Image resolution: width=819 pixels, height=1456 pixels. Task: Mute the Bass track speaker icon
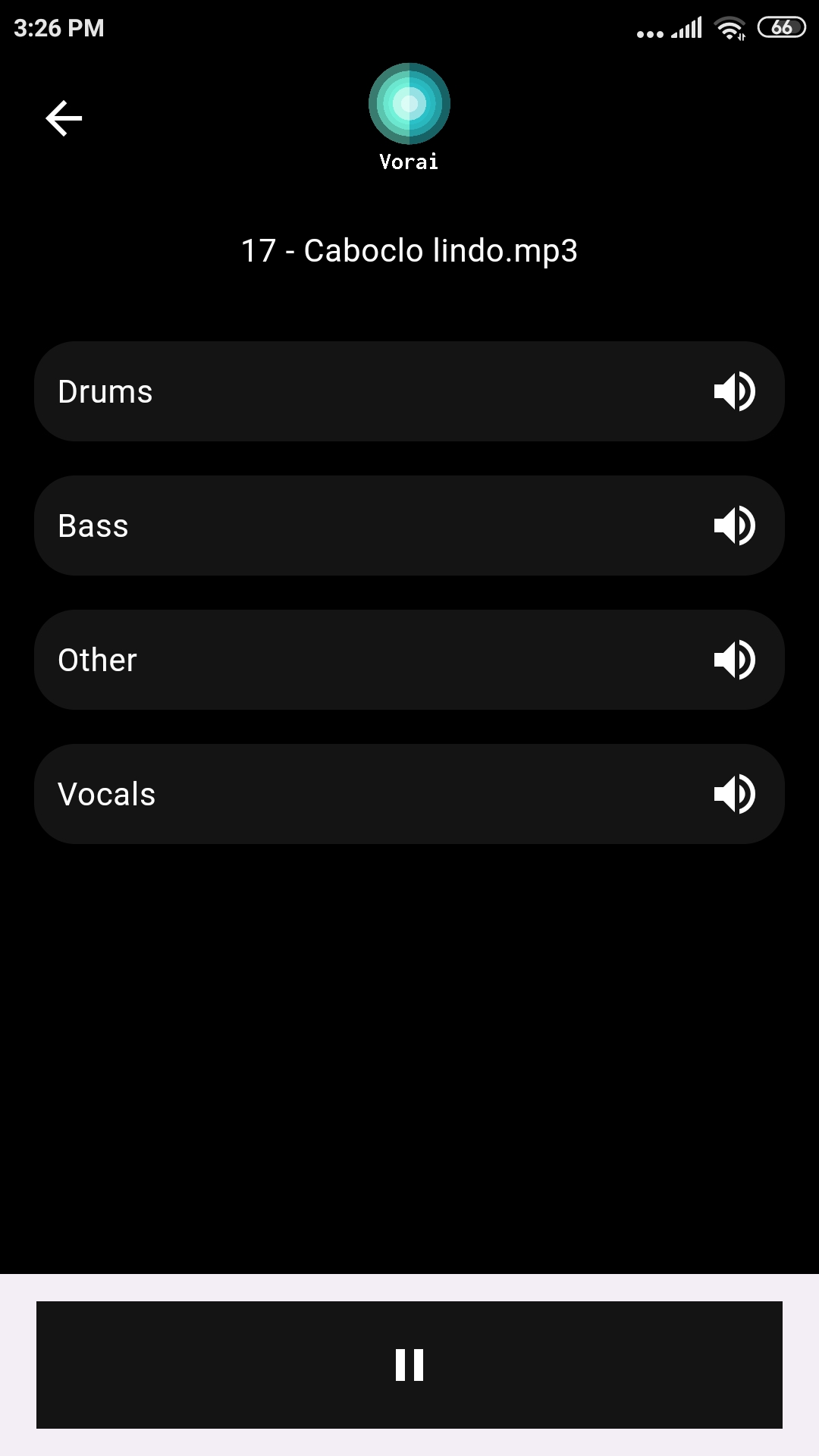coord(734,526)
